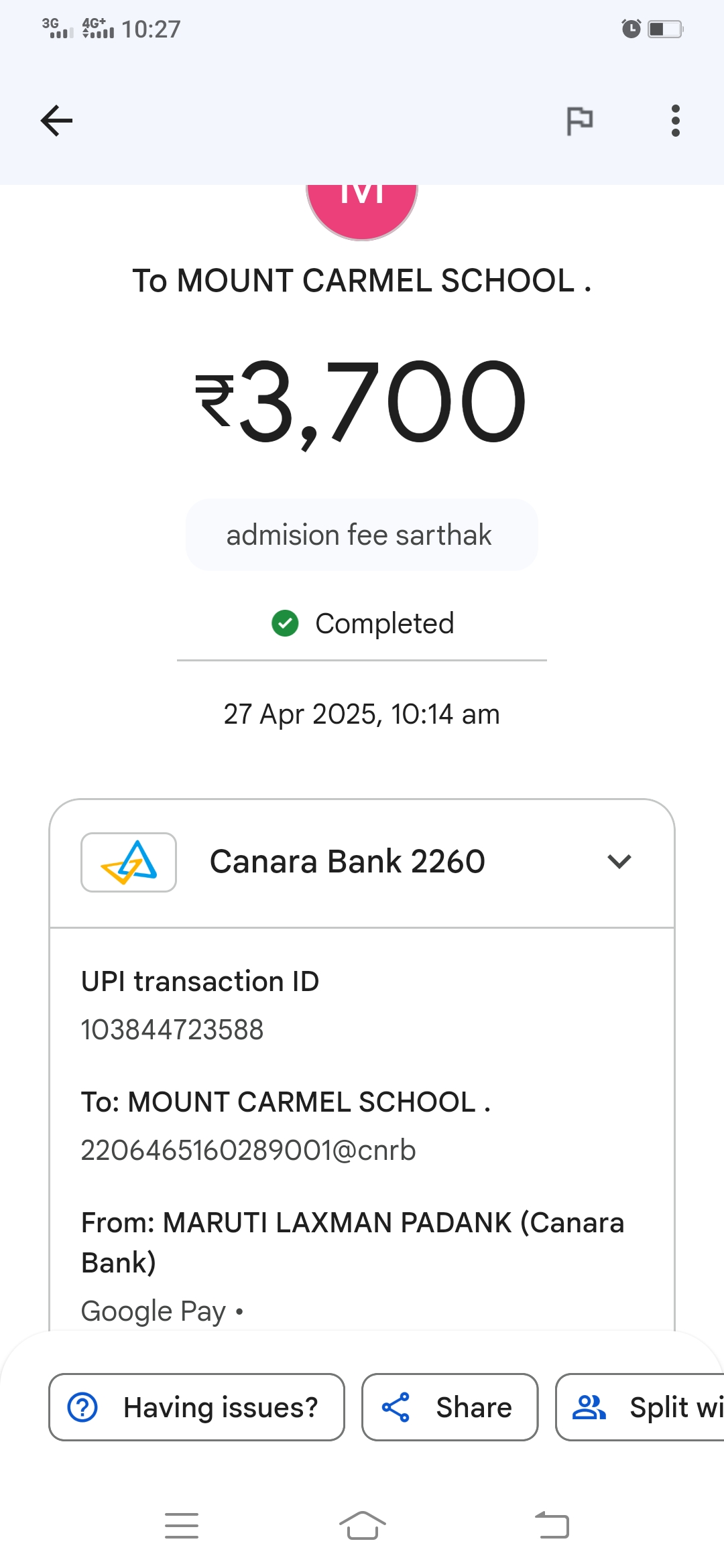The image size is (724, 1568).
Task: Open recent apps from the navigation bar
Action: (182, 1525)
